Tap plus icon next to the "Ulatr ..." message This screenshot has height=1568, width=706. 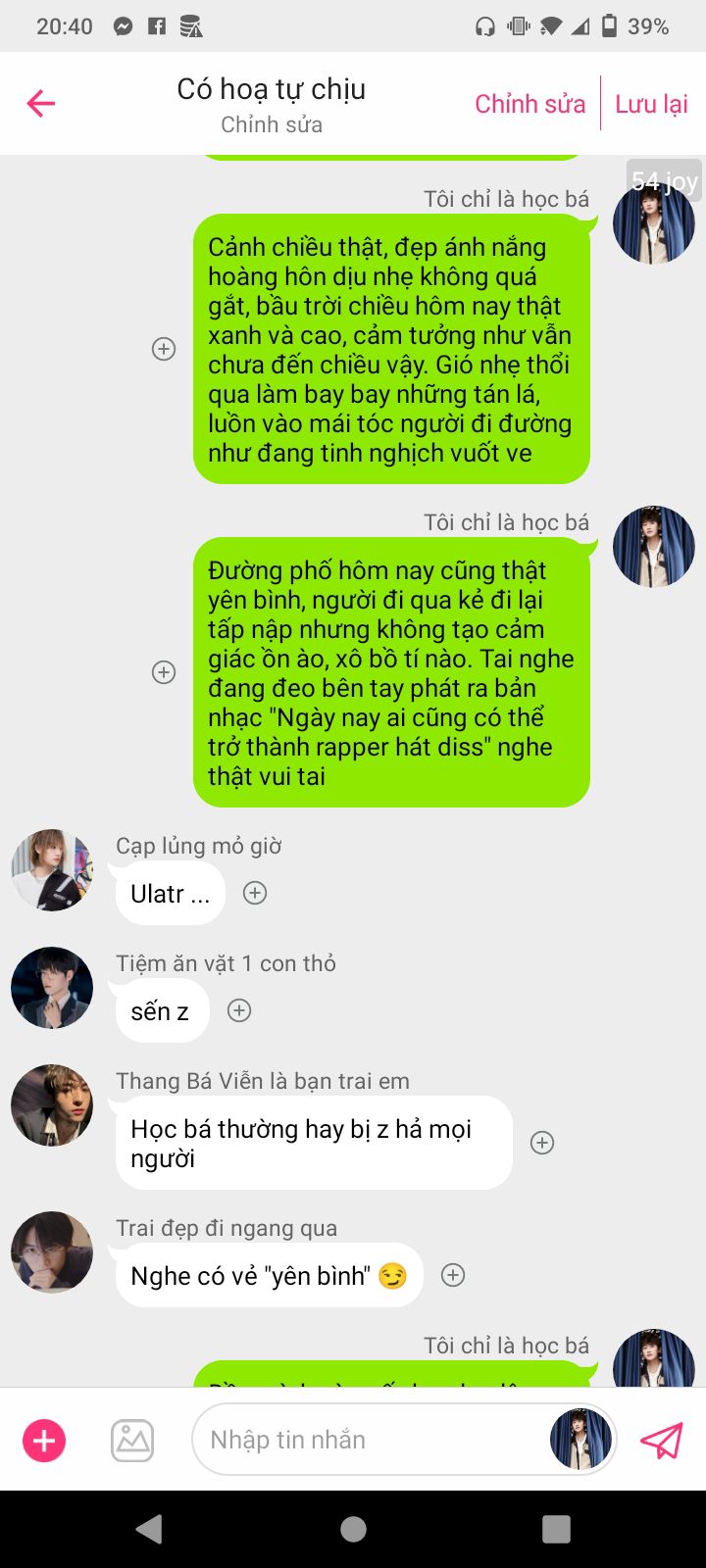pyautogui.click(x=255, y=893)
